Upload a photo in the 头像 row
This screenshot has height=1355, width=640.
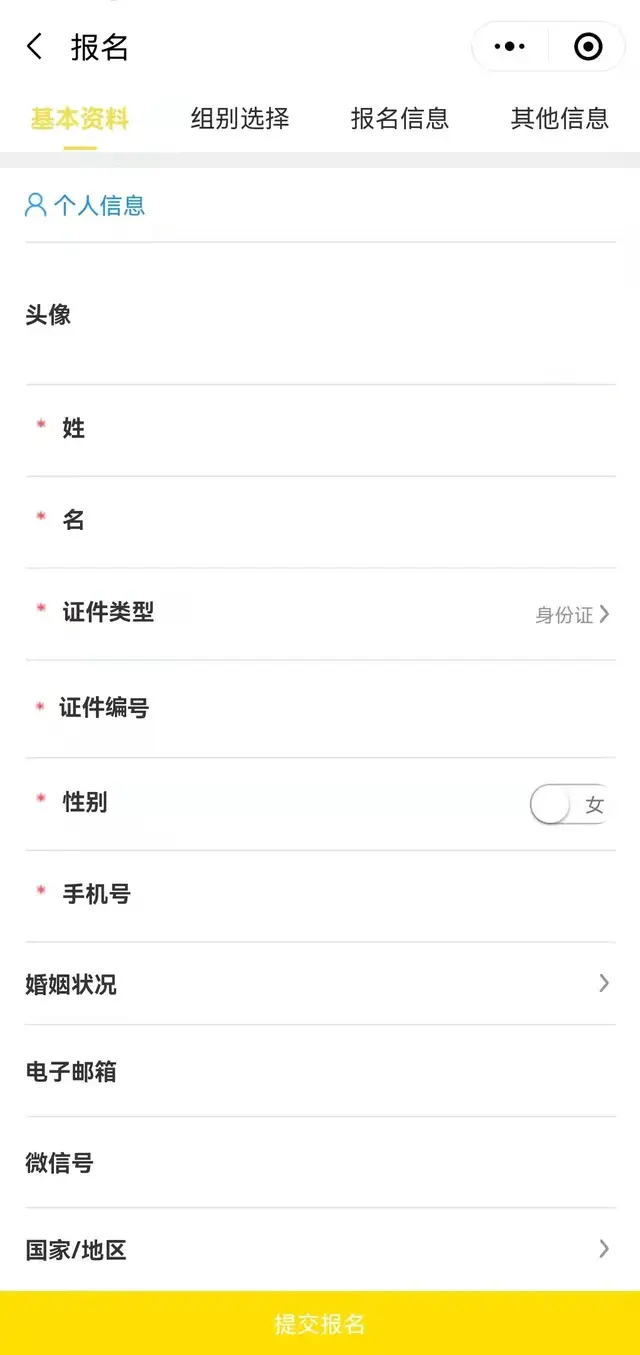pos(320,314)
